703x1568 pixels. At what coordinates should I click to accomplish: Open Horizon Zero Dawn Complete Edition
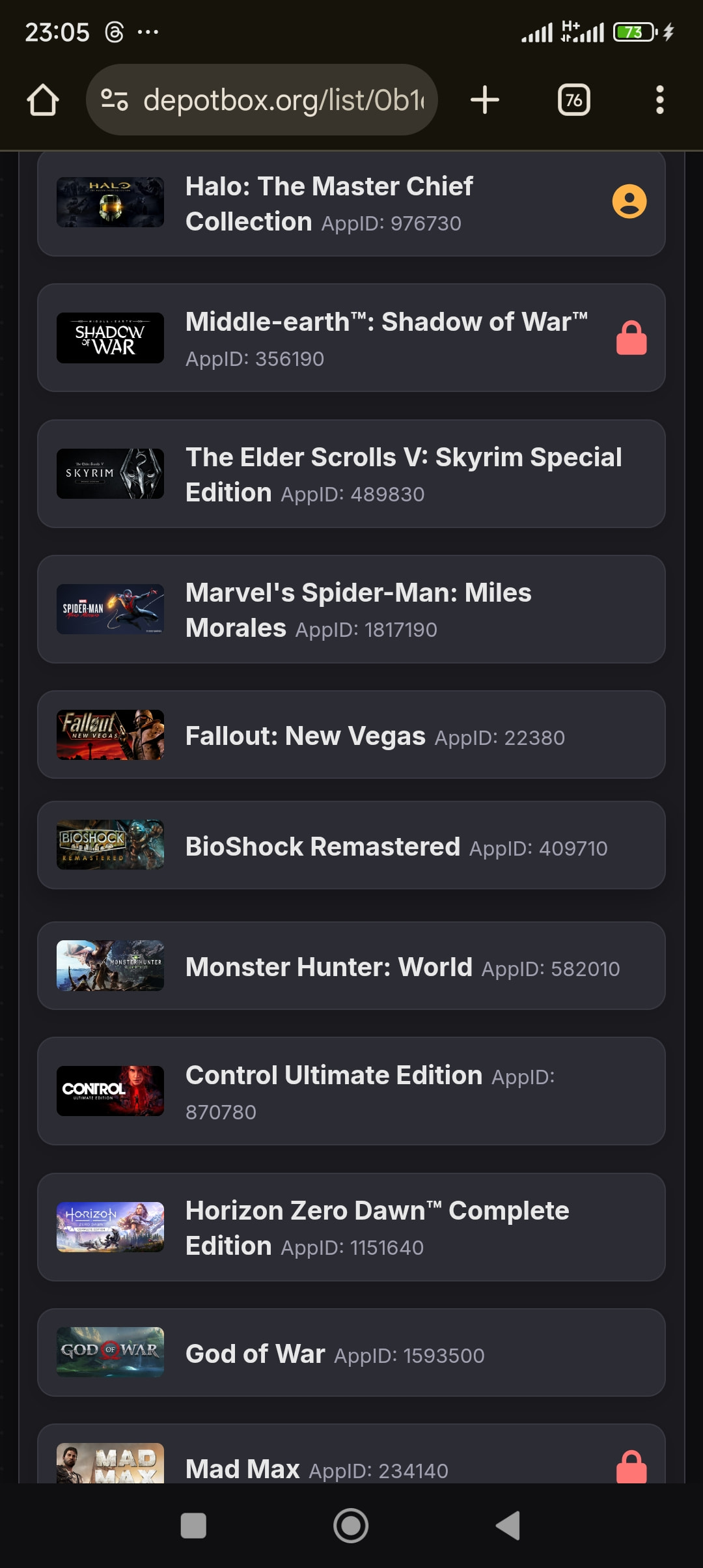pos(351,1227)
